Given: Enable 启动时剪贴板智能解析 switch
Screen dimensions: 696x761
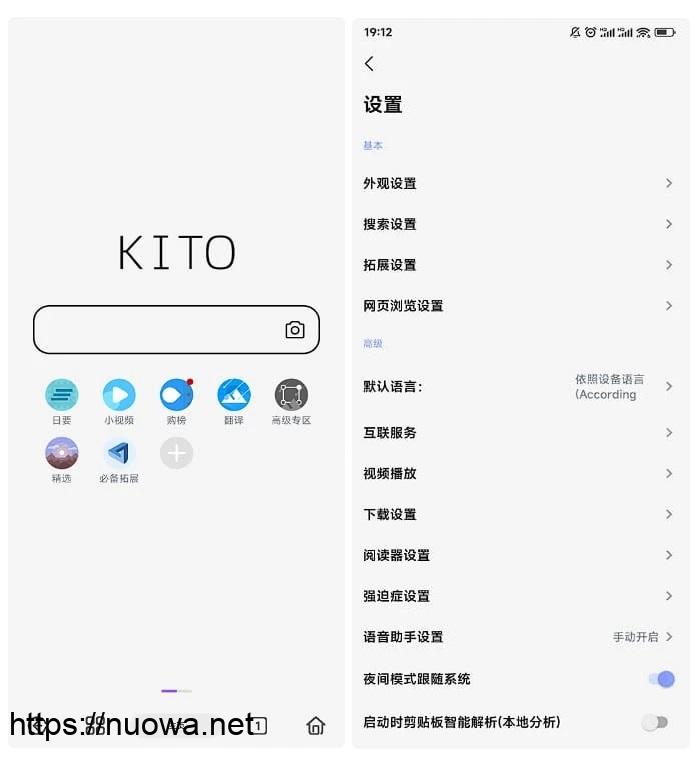Looking at the screenshot, I should click(x=655, y=722).
